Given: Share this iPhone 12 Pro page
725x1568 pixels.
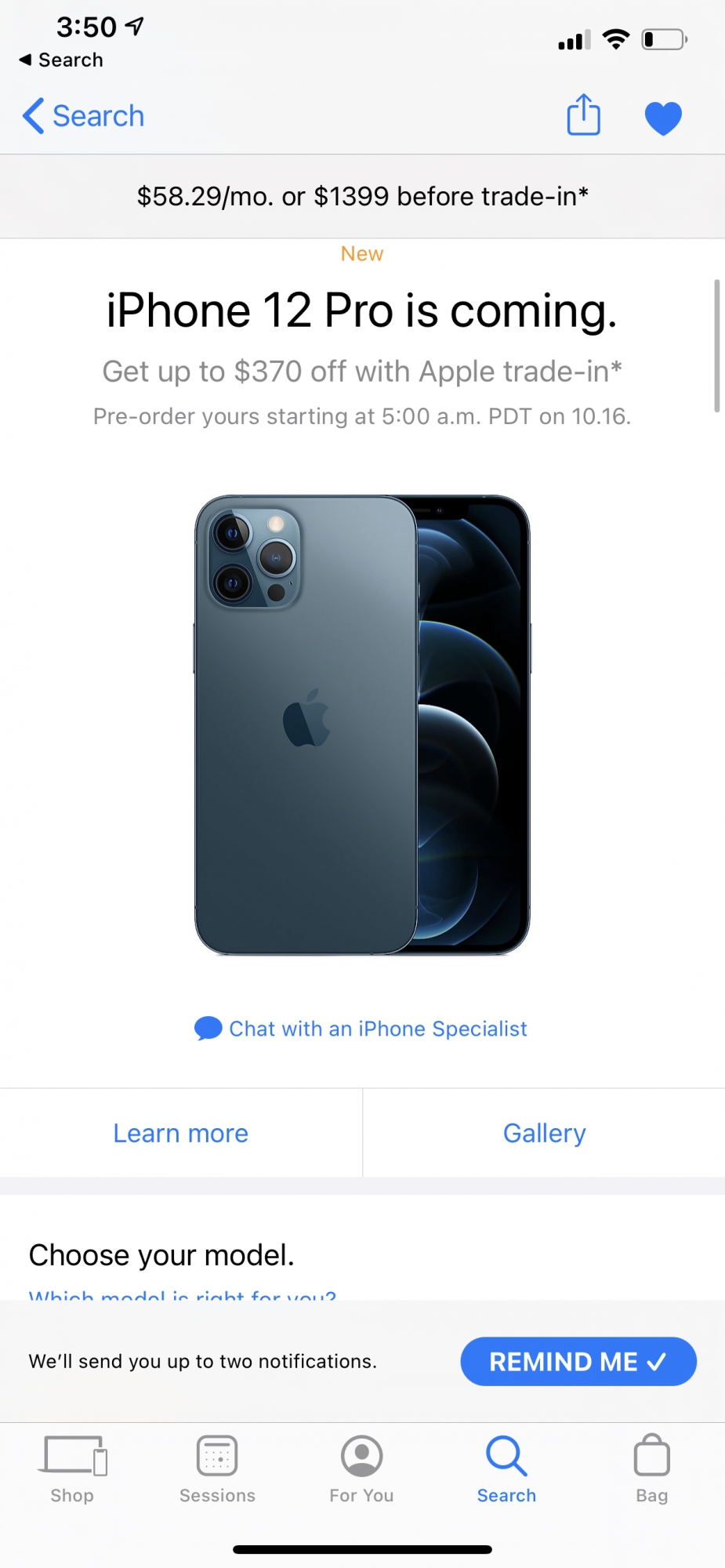Looking at the screenshot, I should click(x=583, y=114).
